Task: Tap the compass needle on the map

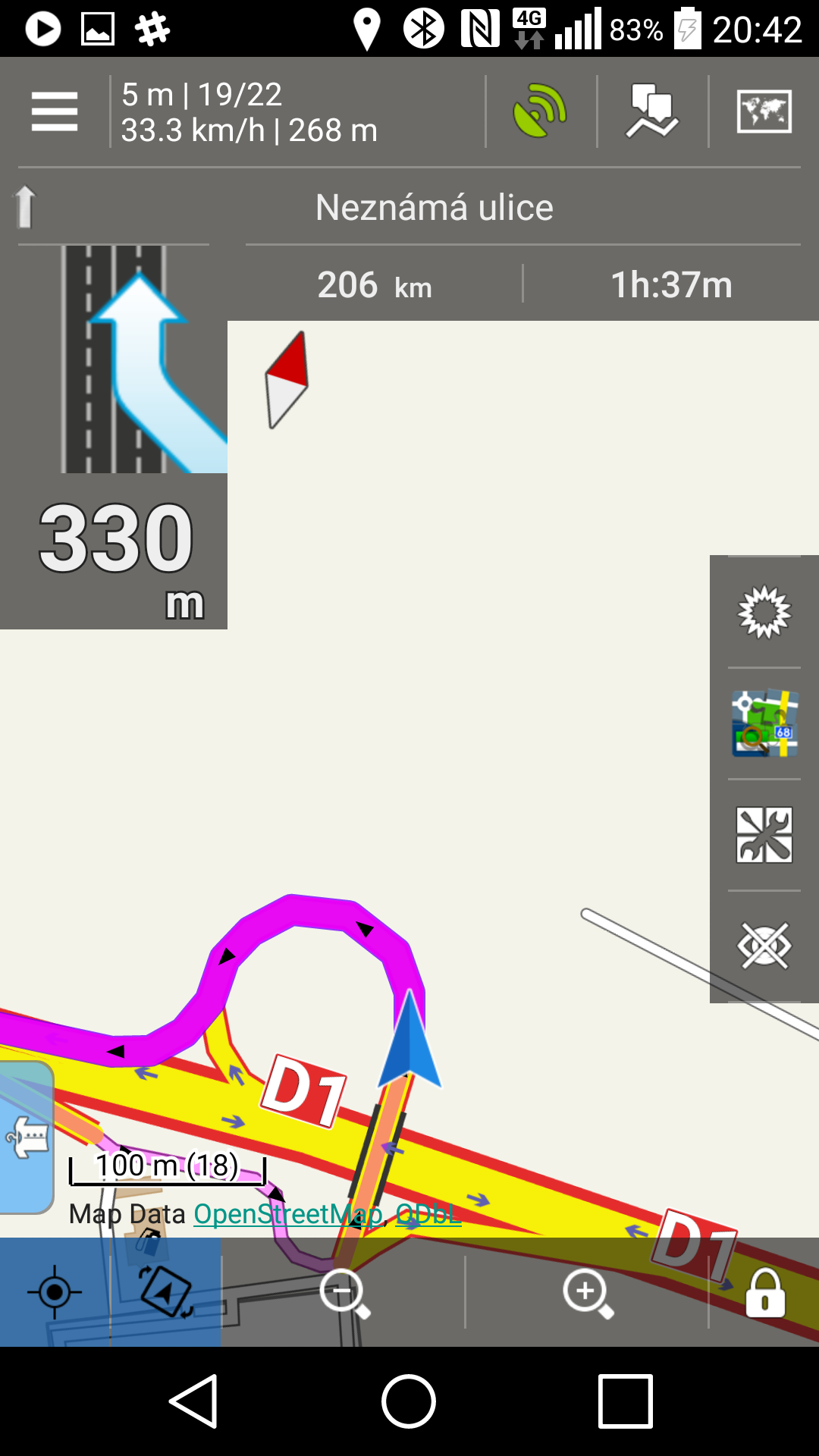Action: tap(287, 379)
